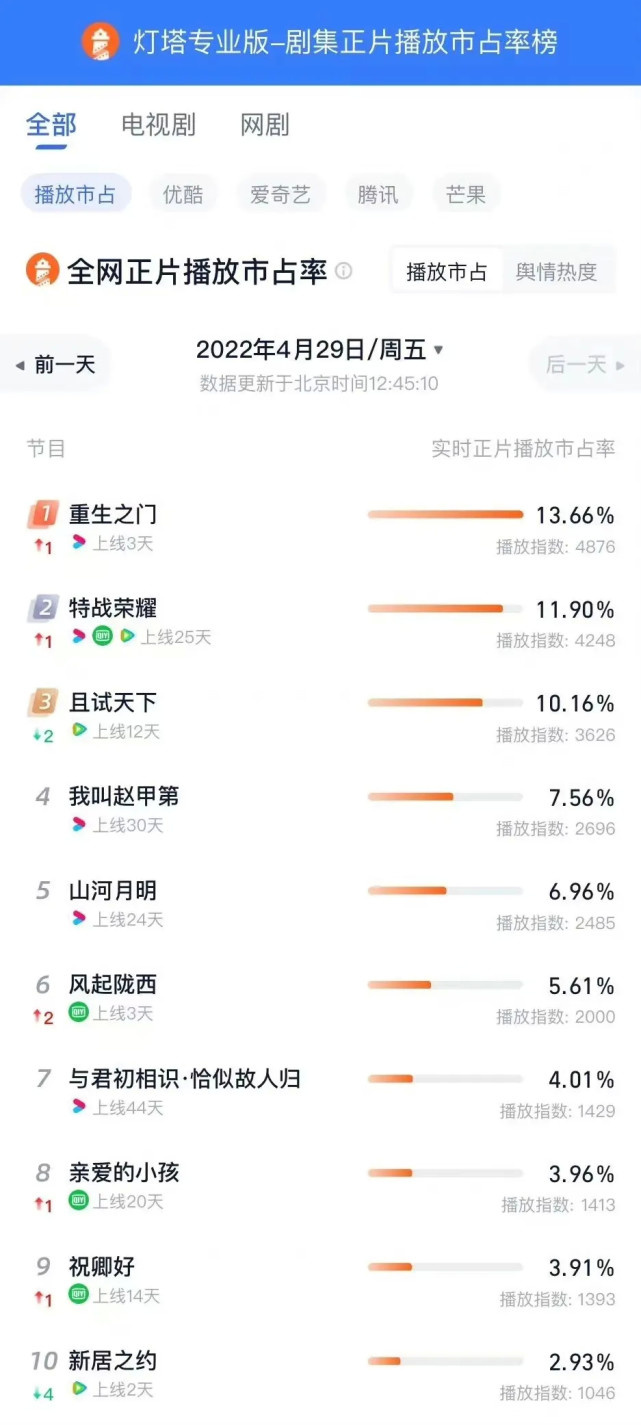Filter by the 腾讯 chip
This screenshot has width=641, height=1425.
tap(378, 194)
